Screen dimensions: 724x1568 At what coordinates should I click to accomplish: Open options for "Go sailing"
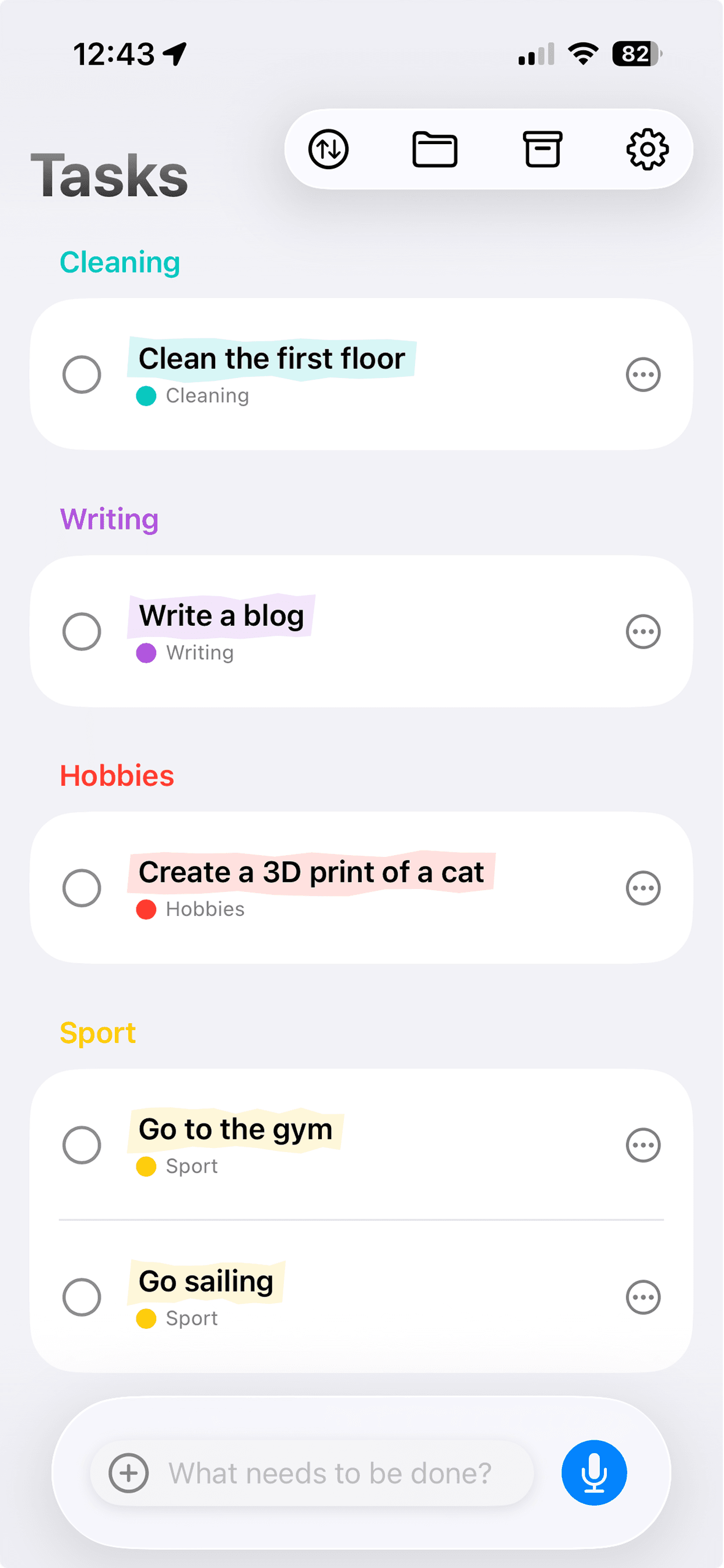[x=643, y=1297]
